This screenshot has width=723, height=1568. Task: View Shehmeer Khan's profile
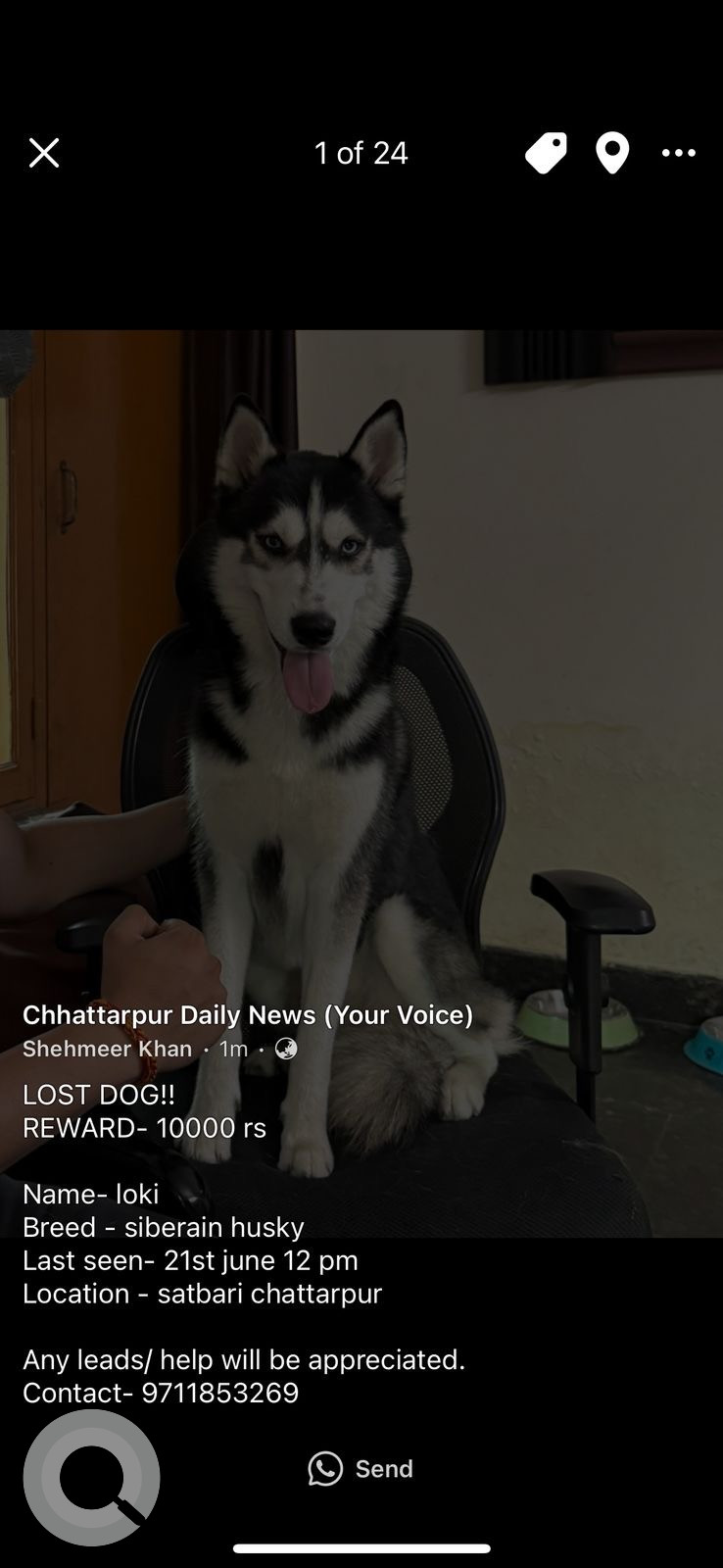click(x=107, y=1049)
